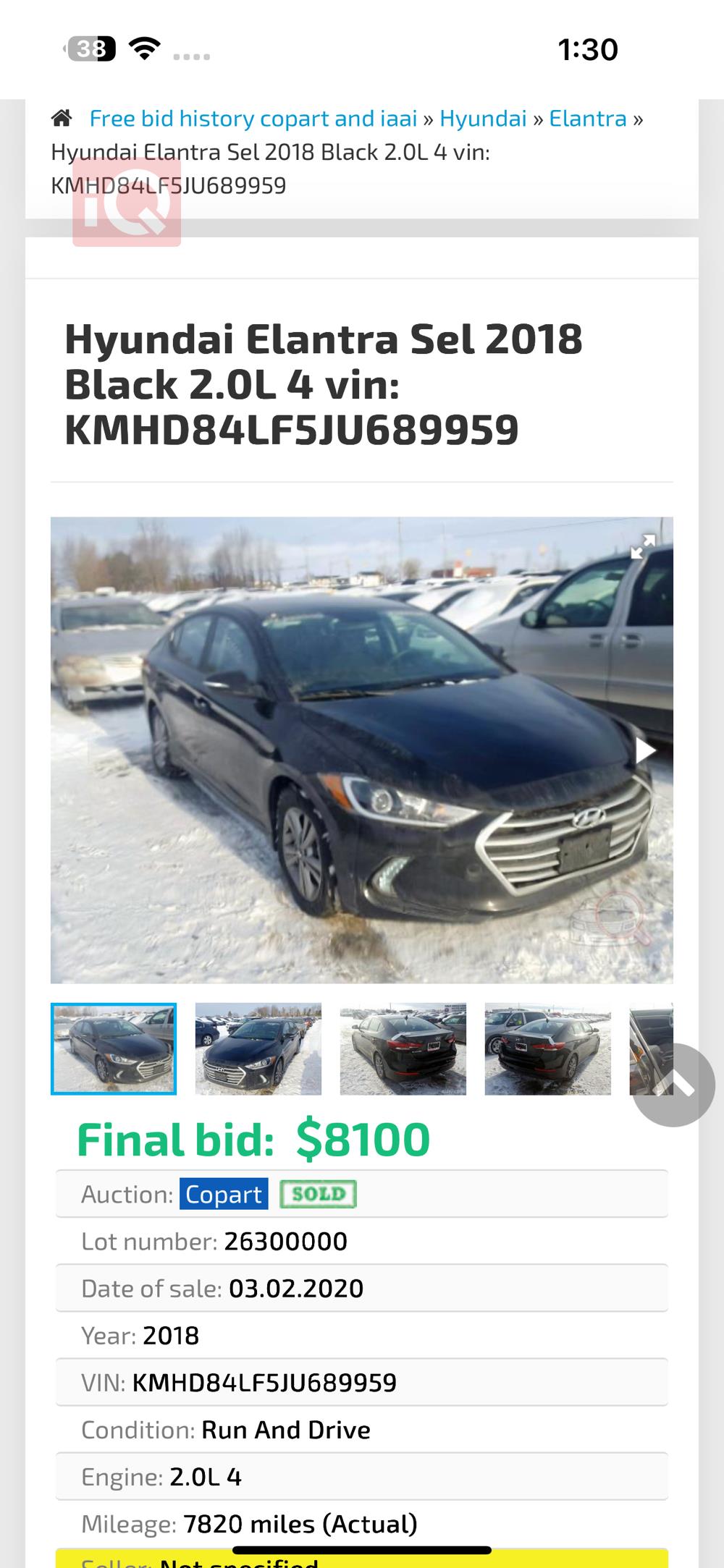Go to the Elantra breadcrumb link
This screenshot has width=724, height=1568.
point(587,118)
